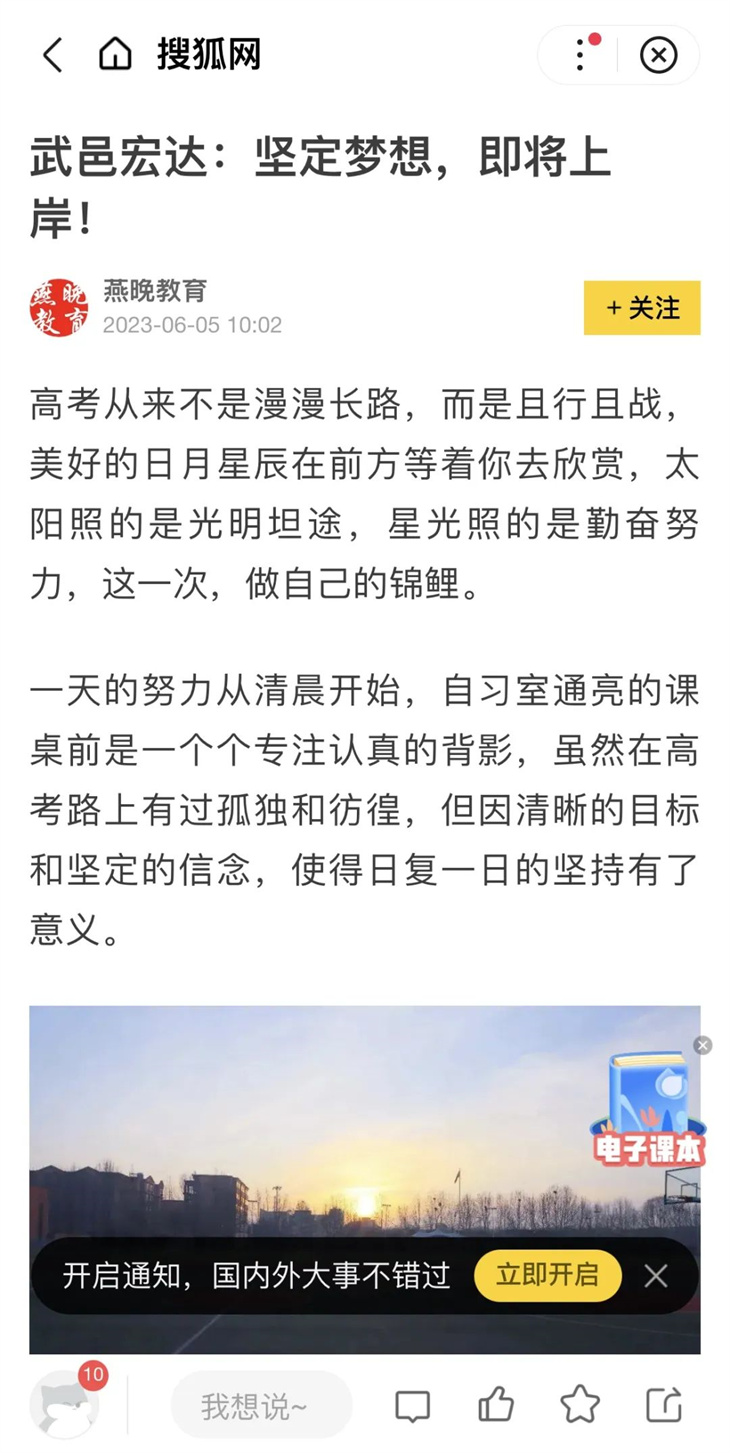The image size is (730, 1453).
Task: Open the 燕晚教育 author avatar
Action: [59, 308]
